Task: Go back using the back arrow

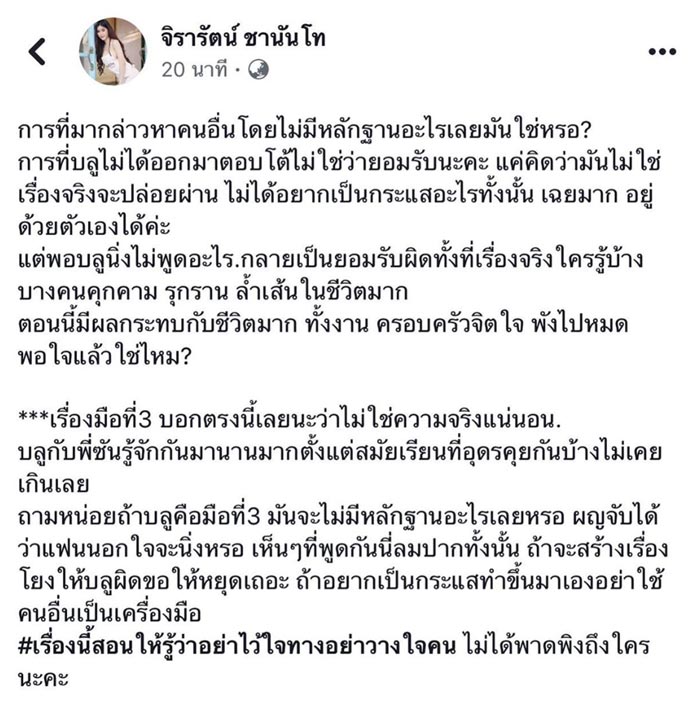Action: tap(37, 51)
